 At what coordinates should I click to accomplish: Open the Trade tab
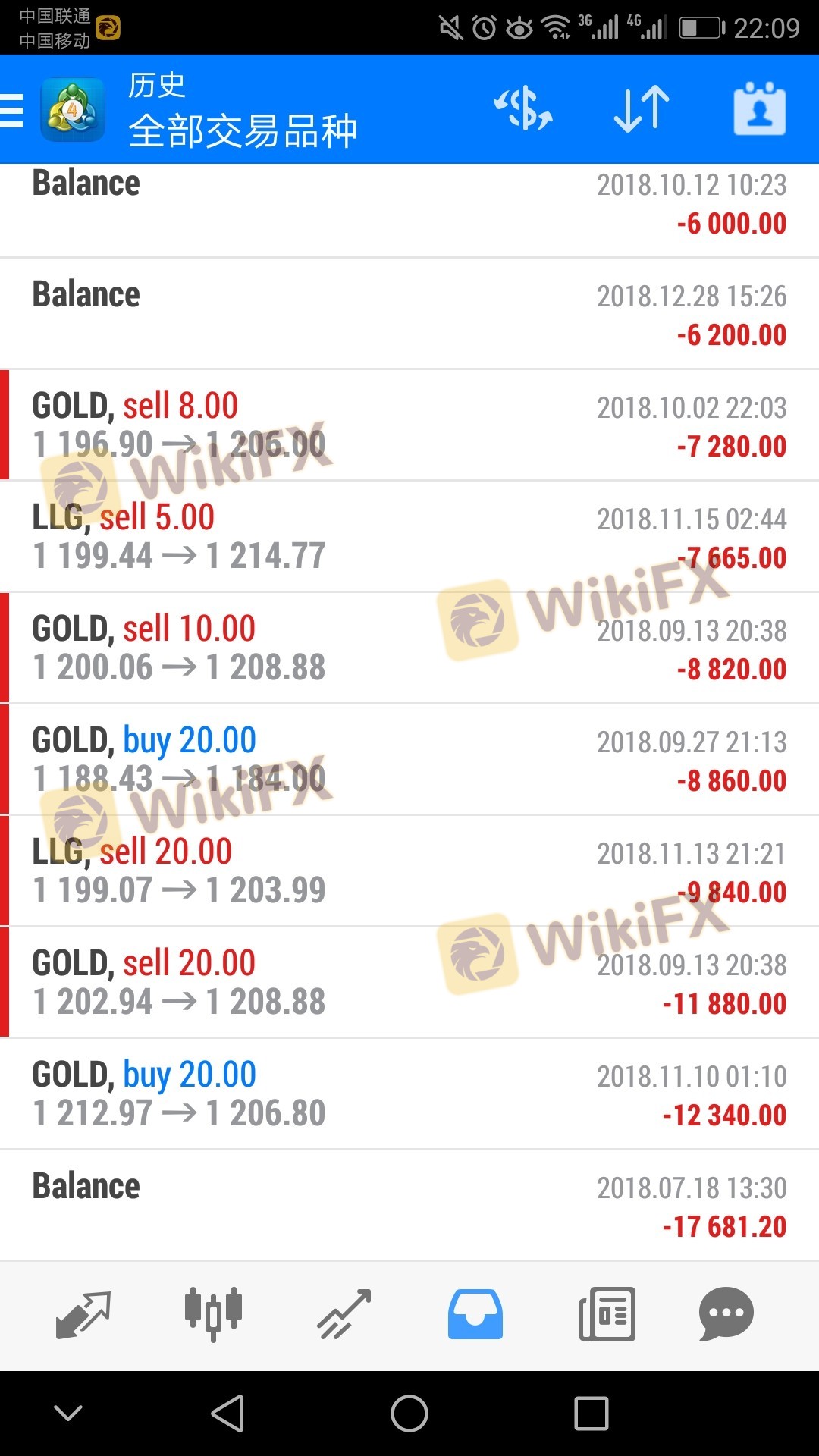pyautogui.click(x=344, y=1314)
